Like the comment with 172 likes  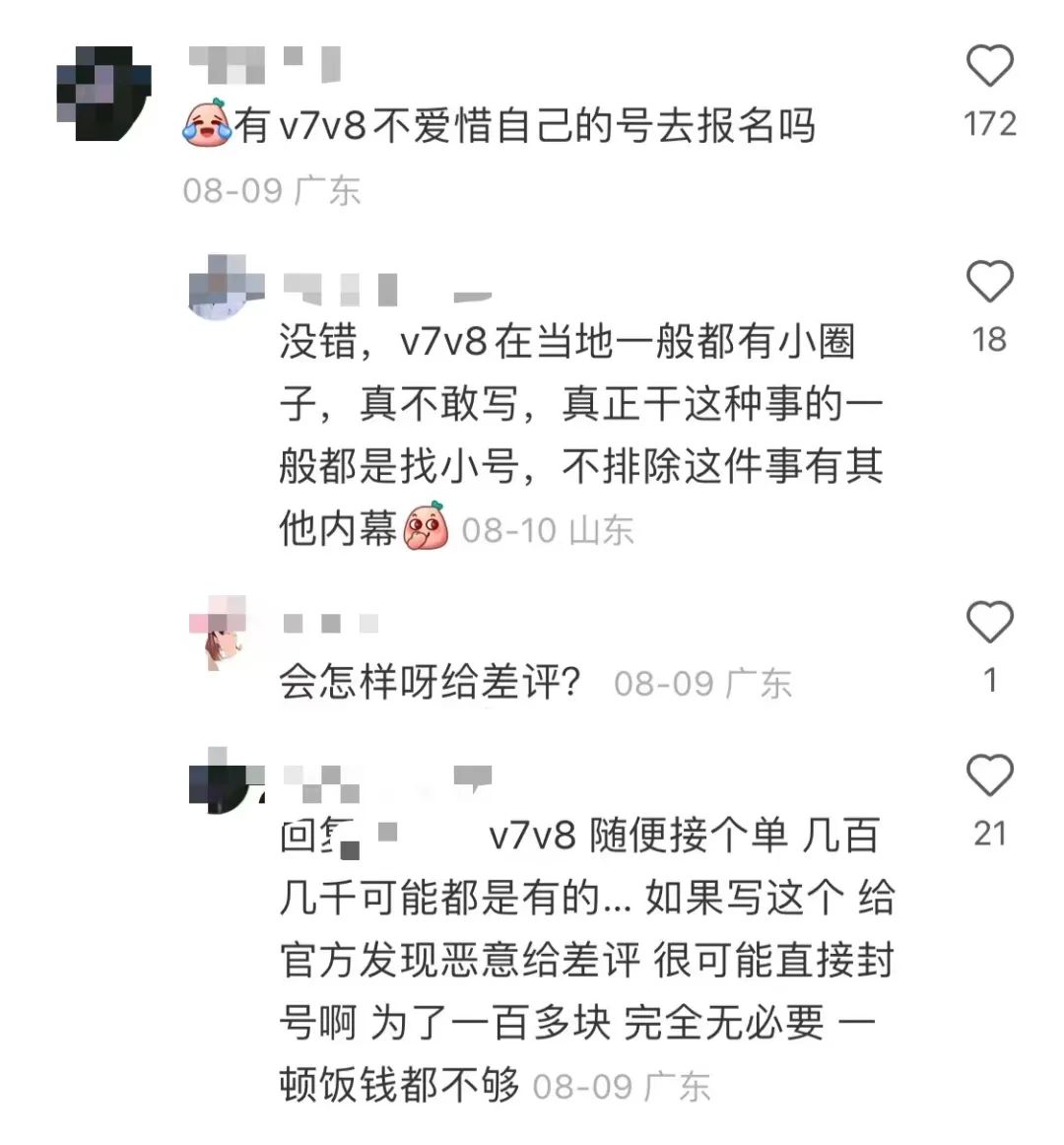coord(989,67)
